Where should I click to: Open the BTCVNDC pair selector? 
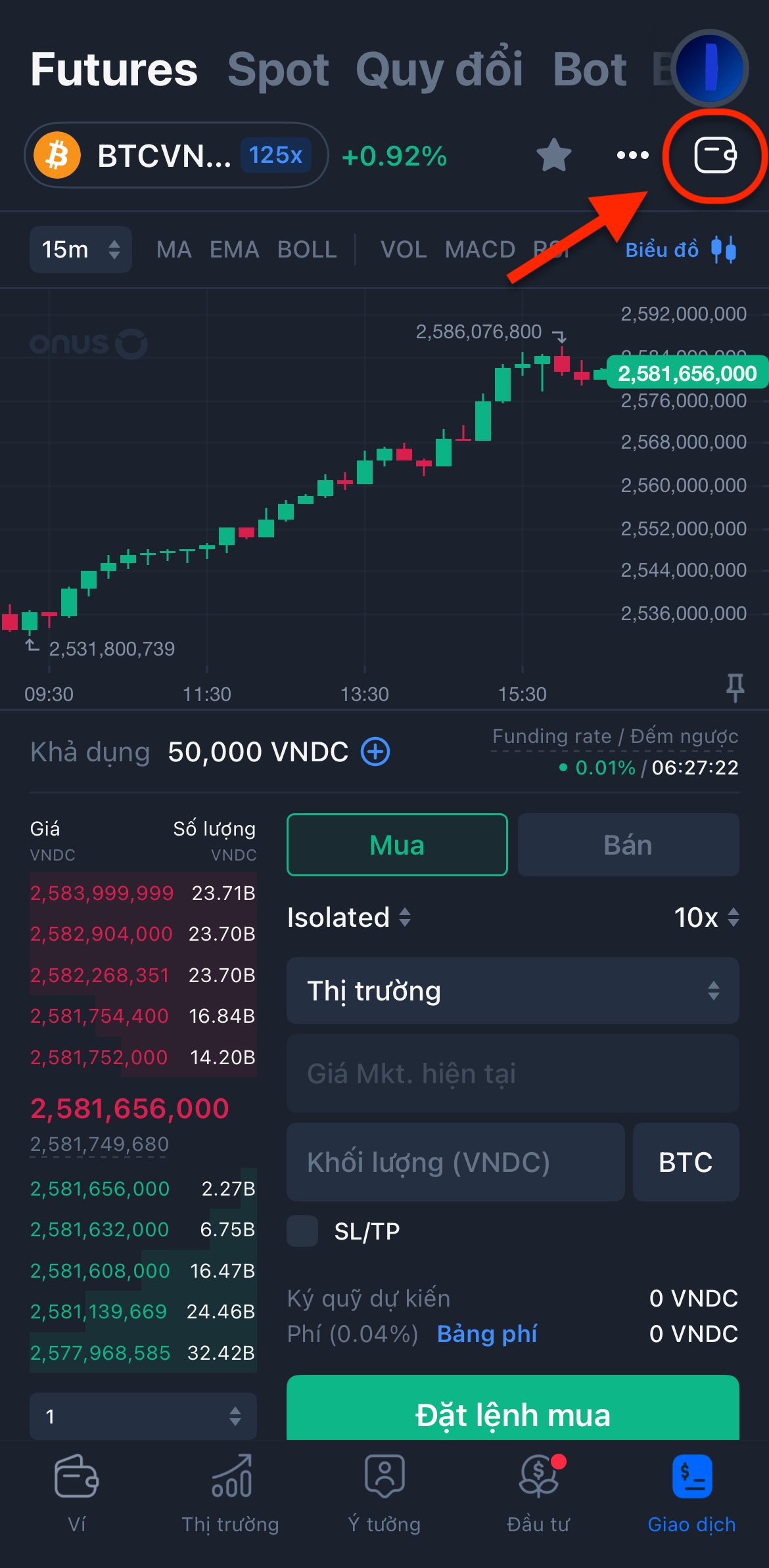coord(176,156)
